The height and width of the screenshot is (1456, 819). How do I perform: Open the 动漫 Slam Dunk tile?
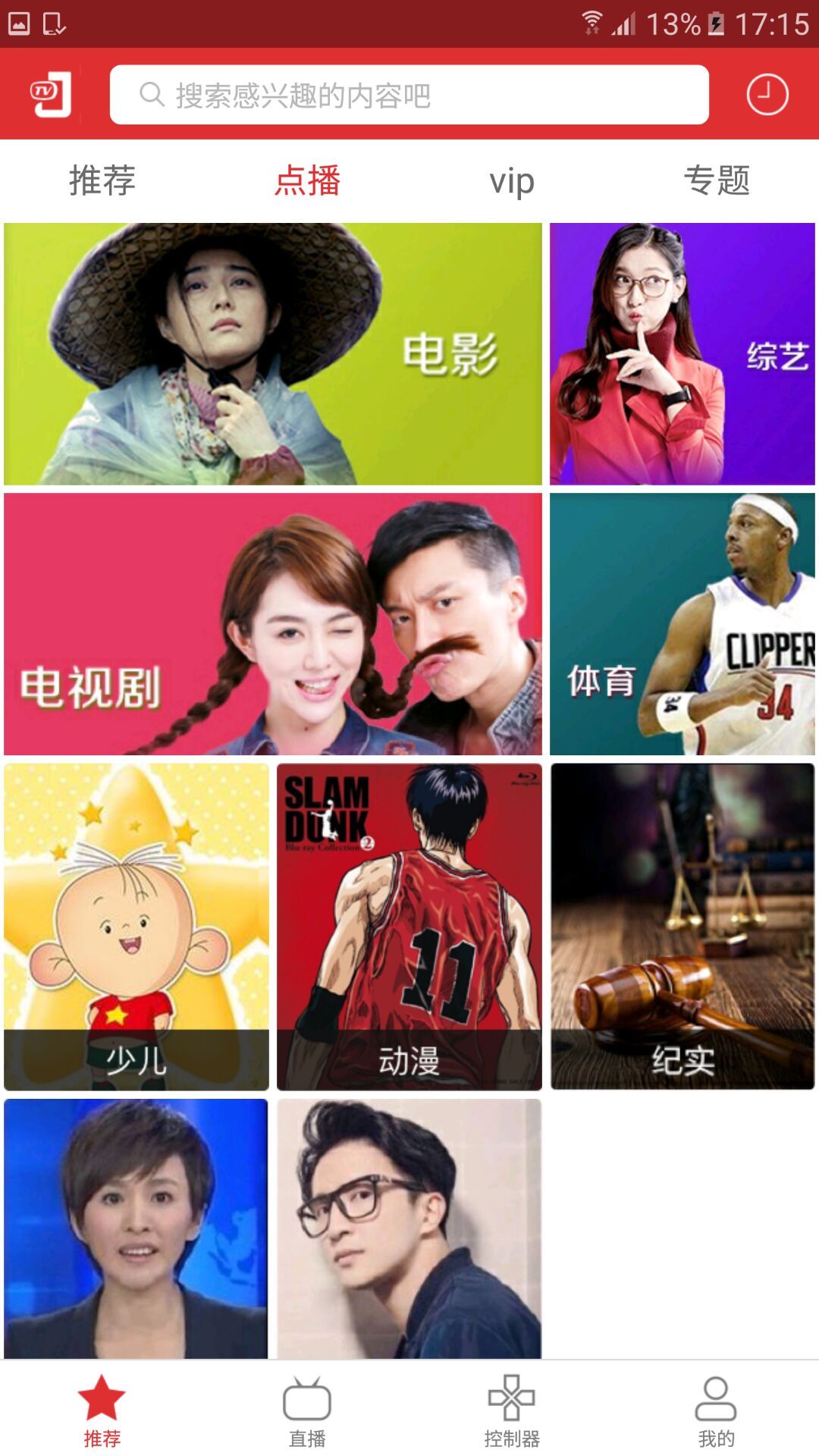[409, 925]
